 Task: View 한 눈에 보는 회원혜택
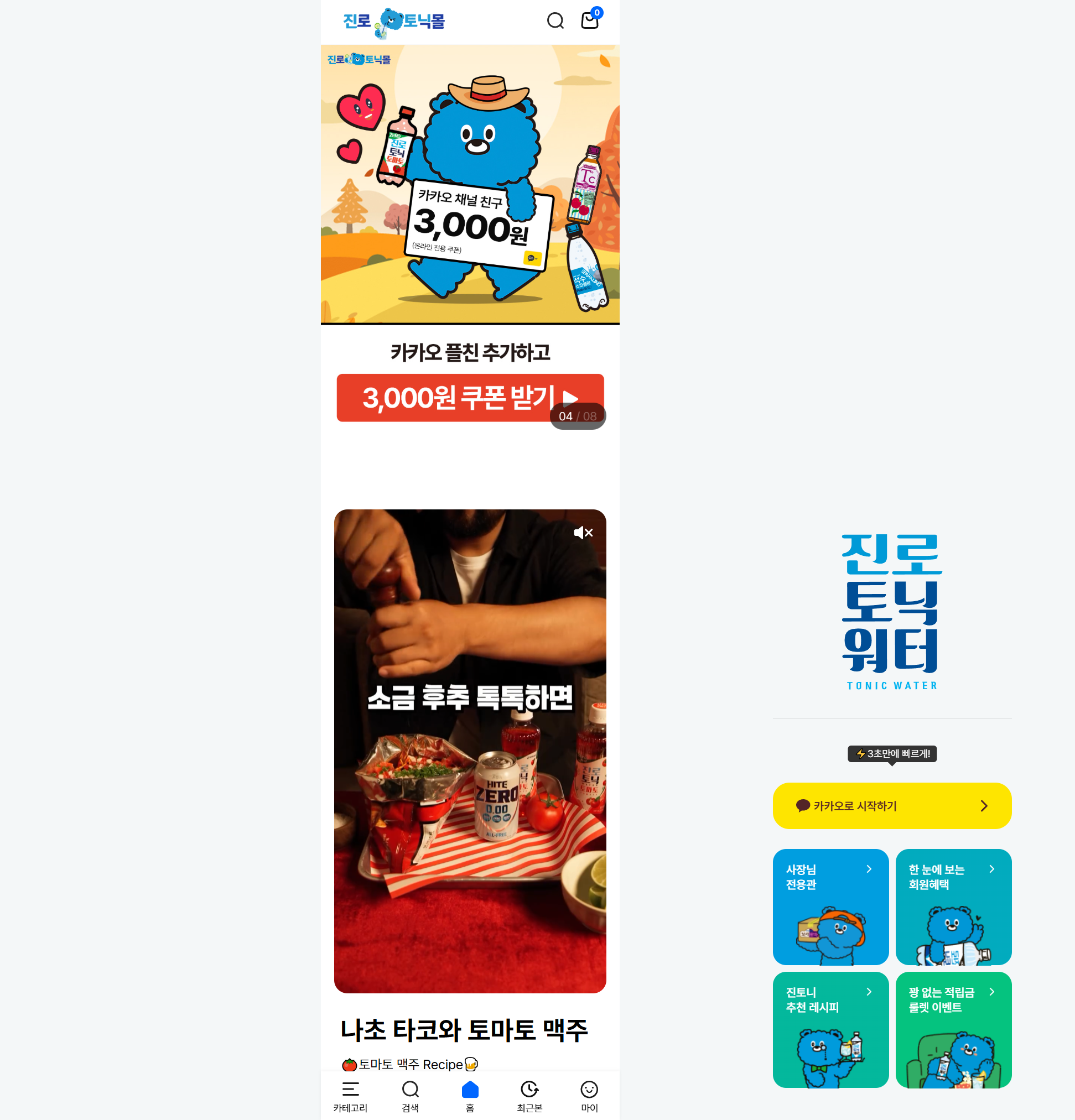[x=953, y=907]
